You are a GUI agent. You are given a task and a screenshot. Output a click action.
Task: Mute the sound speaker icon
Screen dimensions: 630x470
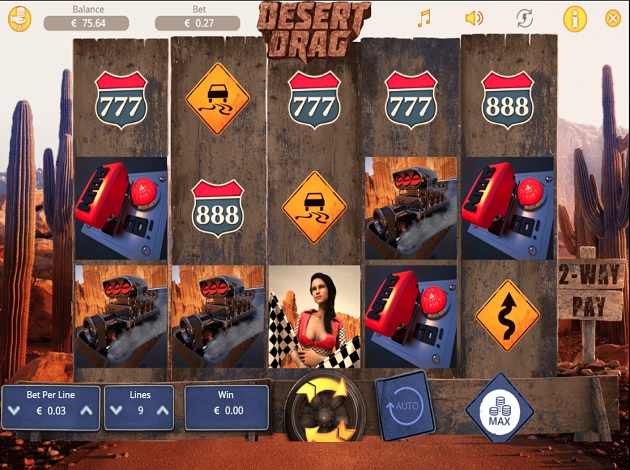474,18
